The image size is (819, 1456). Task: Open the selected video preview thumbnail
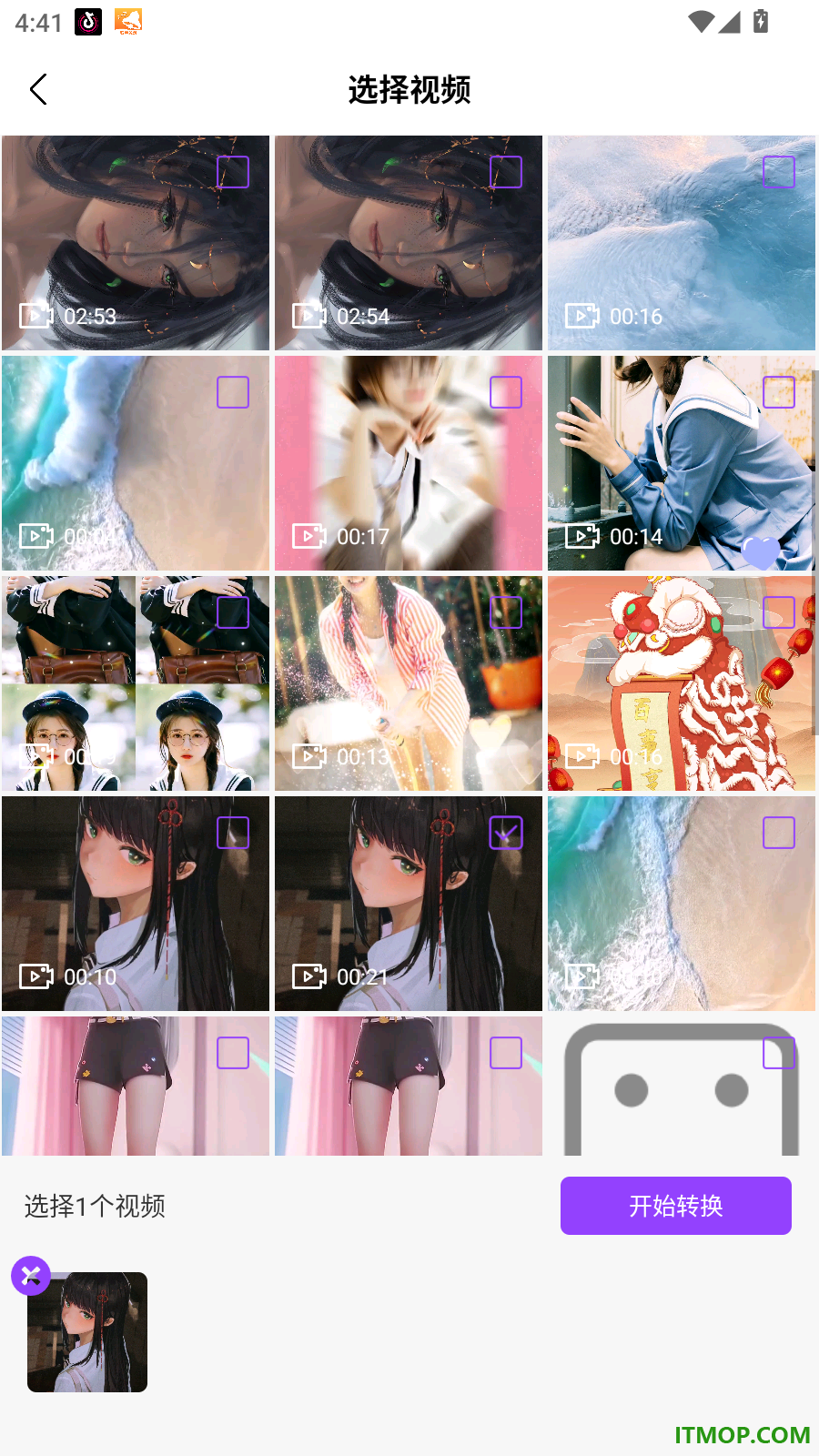coord(87,1332)
